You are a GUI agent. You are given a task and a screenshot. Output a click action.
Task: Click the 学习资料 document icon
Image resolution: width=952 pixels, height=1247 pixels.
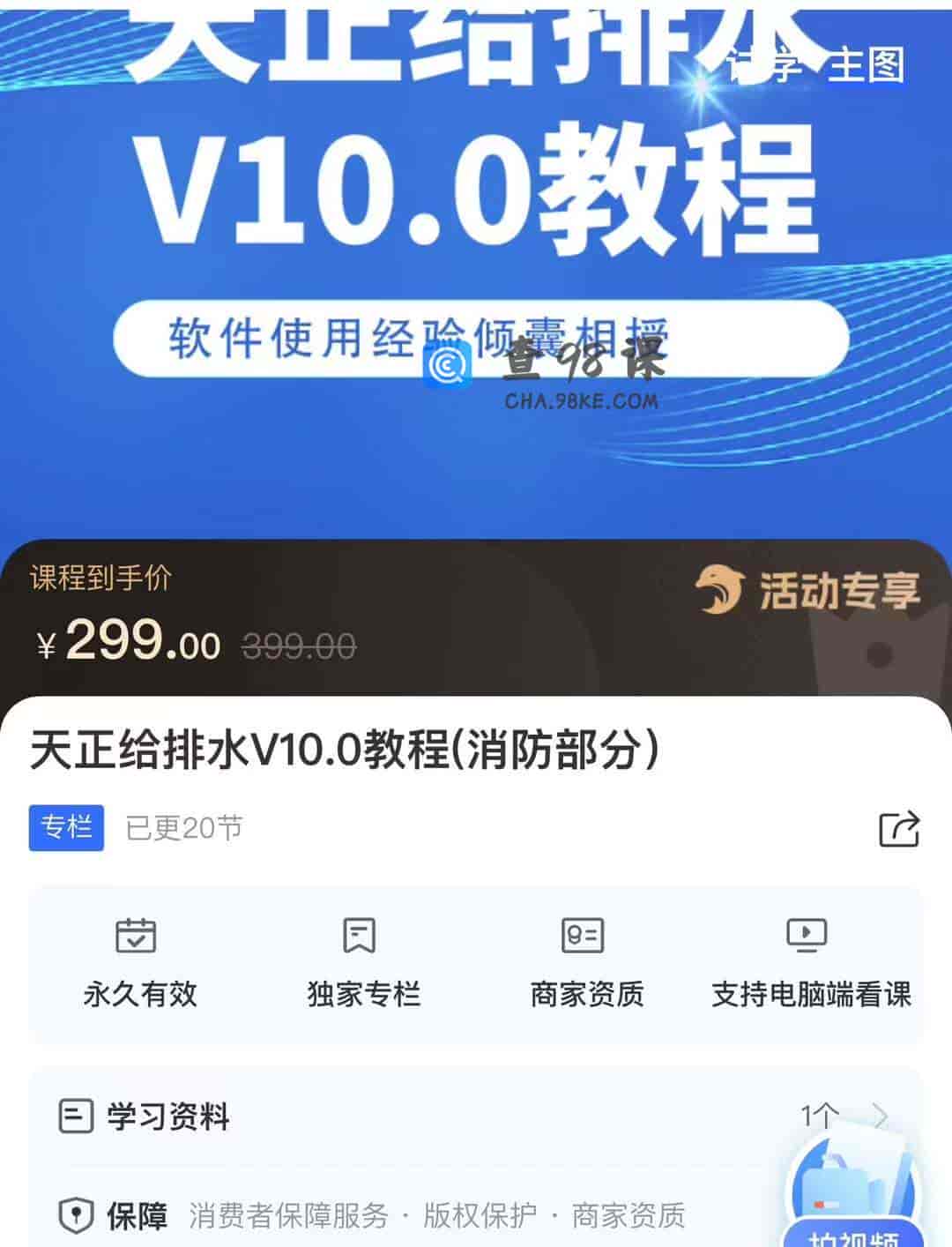pos(75,1114)
